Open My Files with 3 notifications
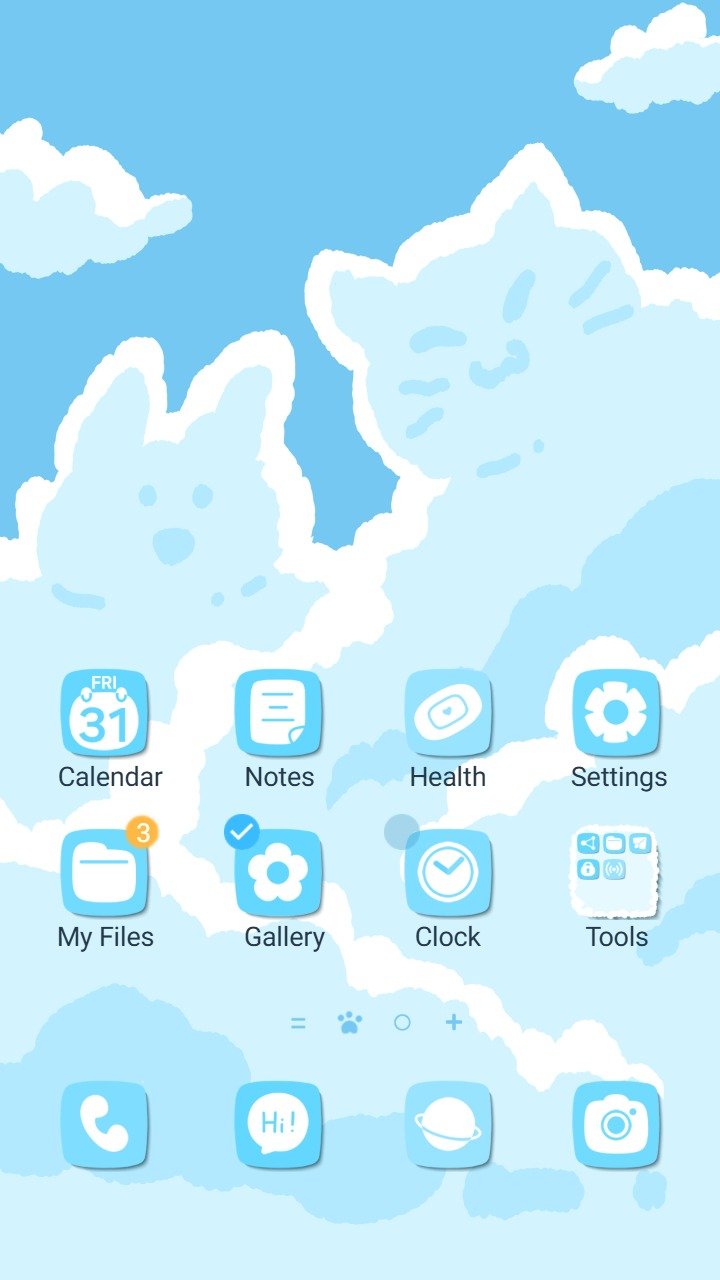 [105, 873]
